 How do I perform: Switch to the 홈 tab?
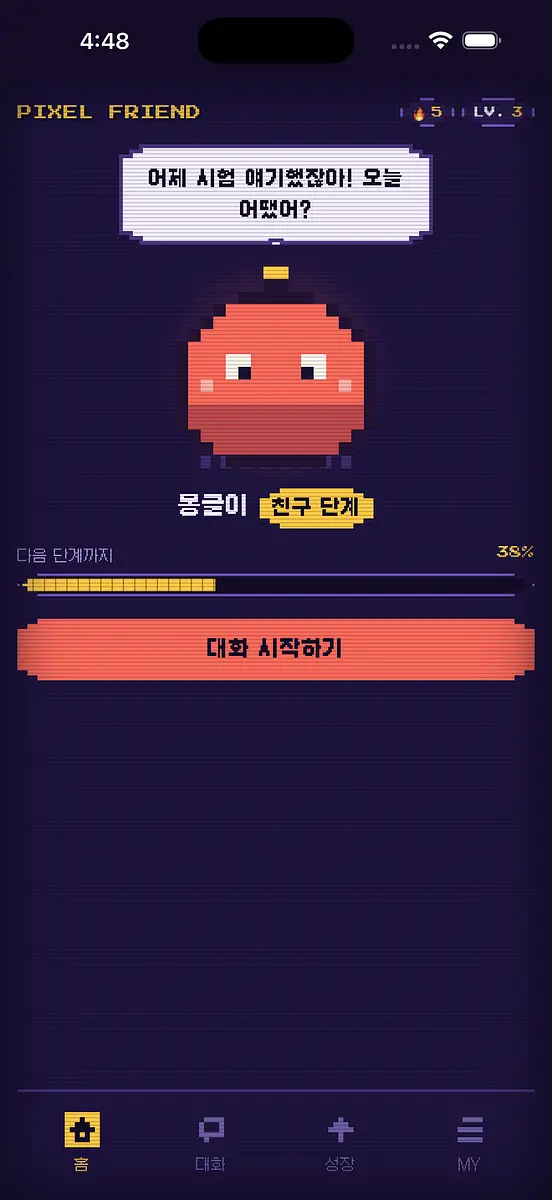point(82,1142)
